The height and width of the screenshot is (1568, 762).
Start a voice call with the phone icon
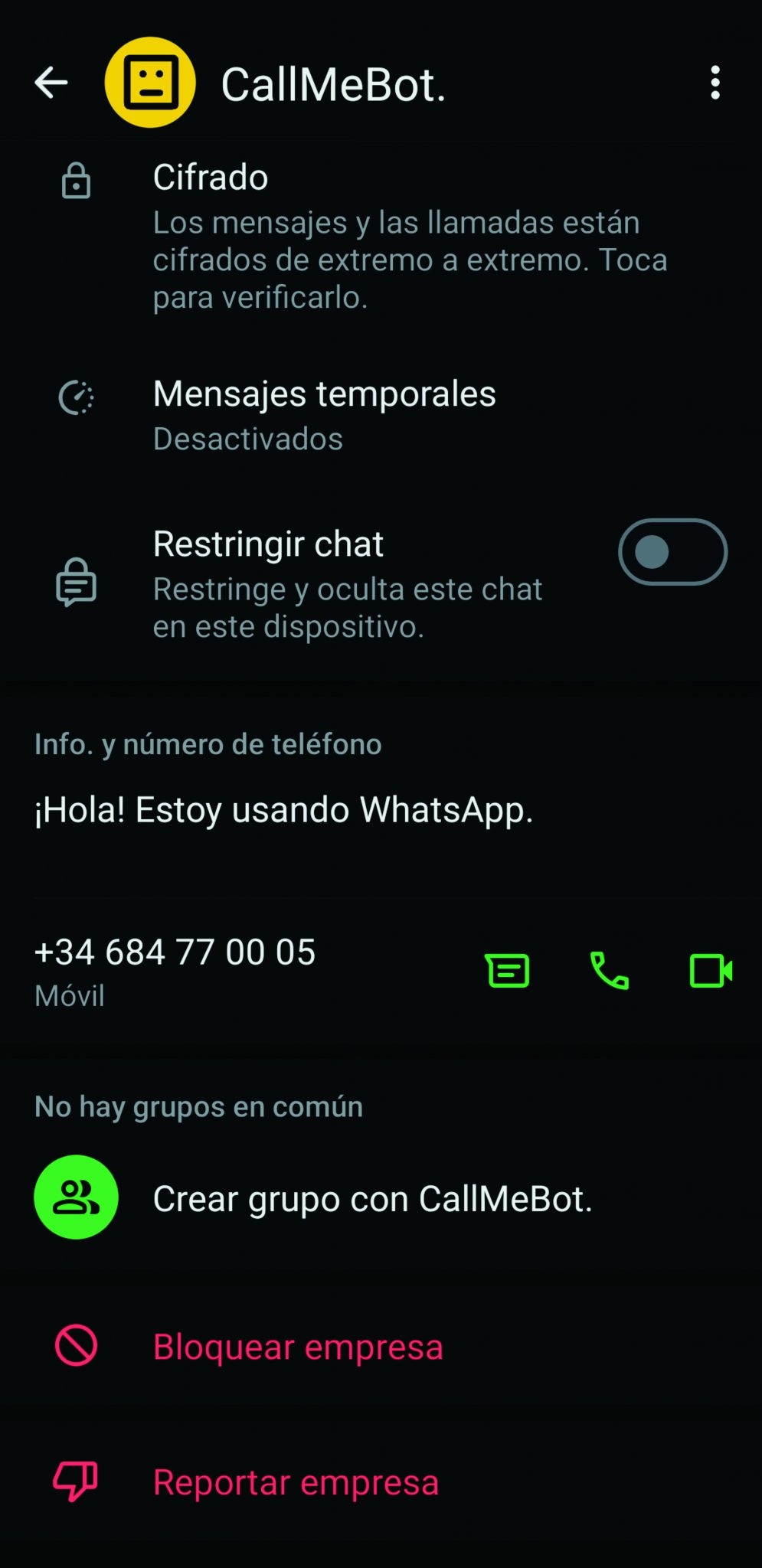tap(608, 971)
